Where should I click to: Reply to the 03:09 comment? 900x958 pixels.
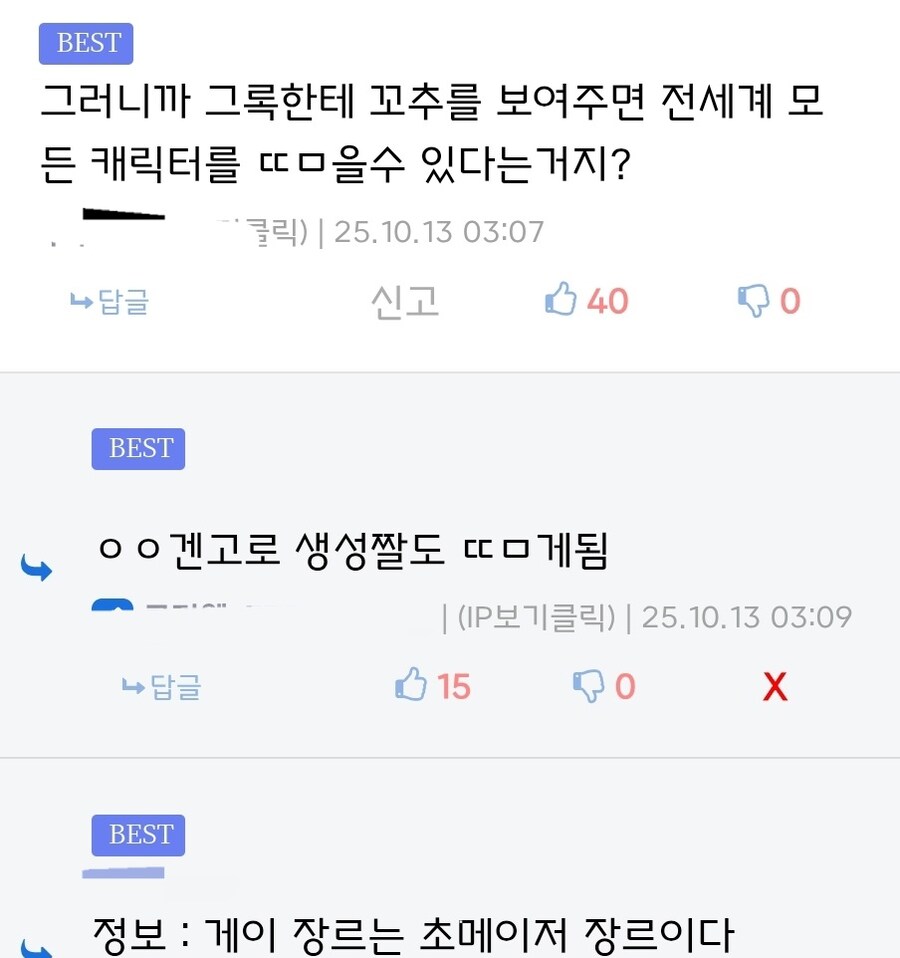(x=161, y=687)
